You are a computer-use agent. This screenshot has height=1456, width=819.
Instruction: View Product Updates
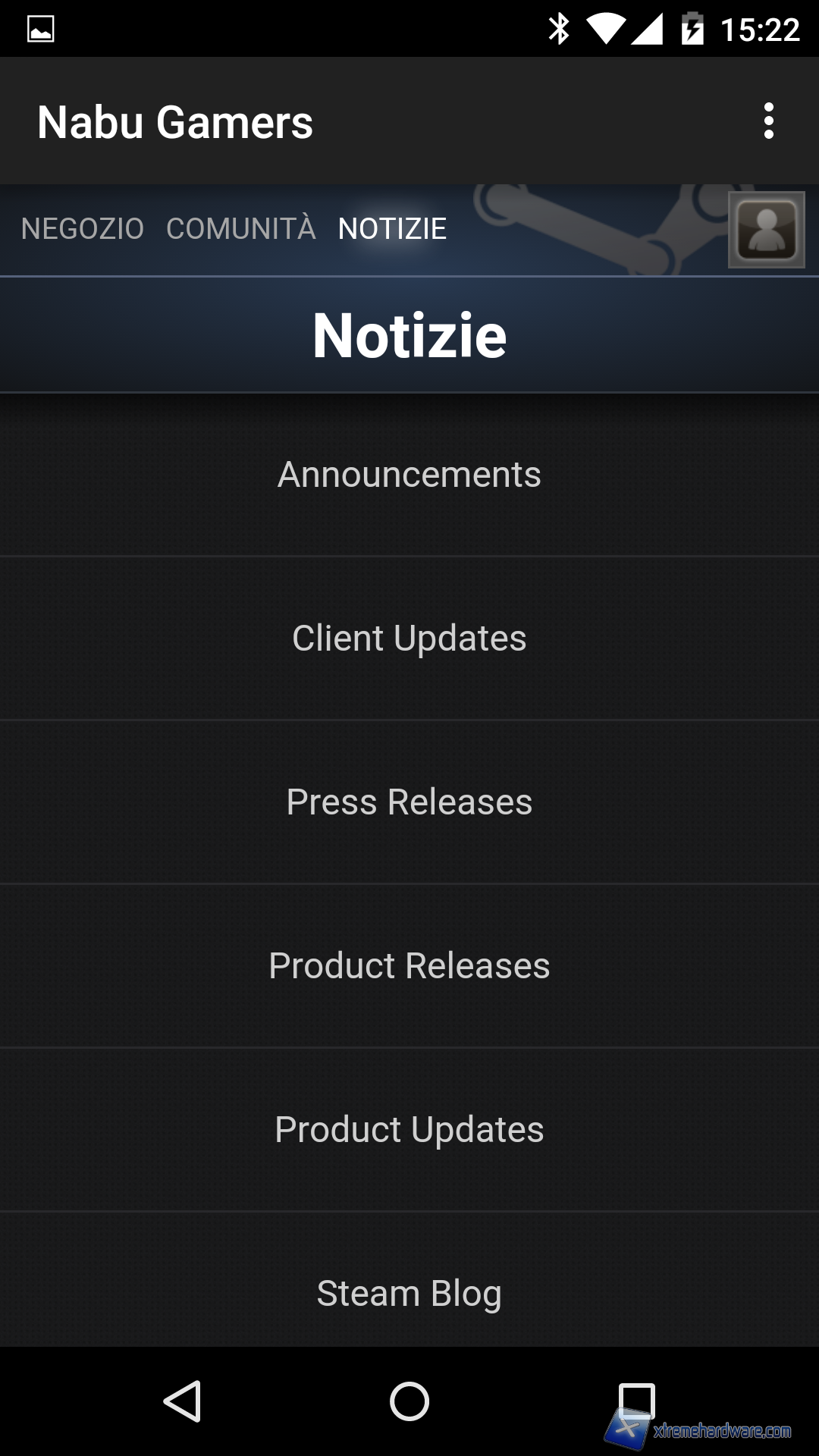pyautogui.click(x=409, y=1130)
